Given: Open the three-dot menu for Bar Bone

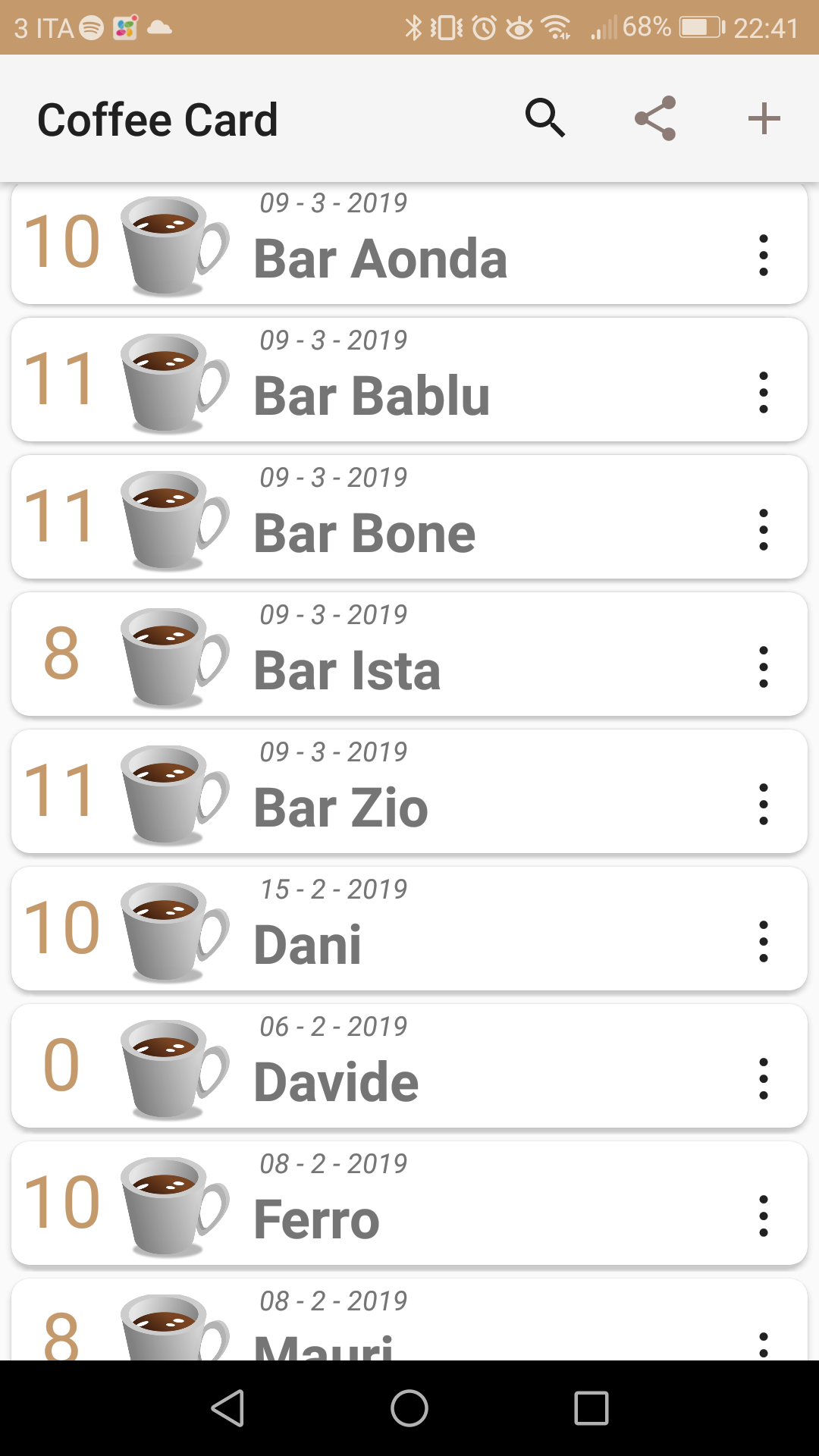Looking at the screenshot, I should 764,530.
